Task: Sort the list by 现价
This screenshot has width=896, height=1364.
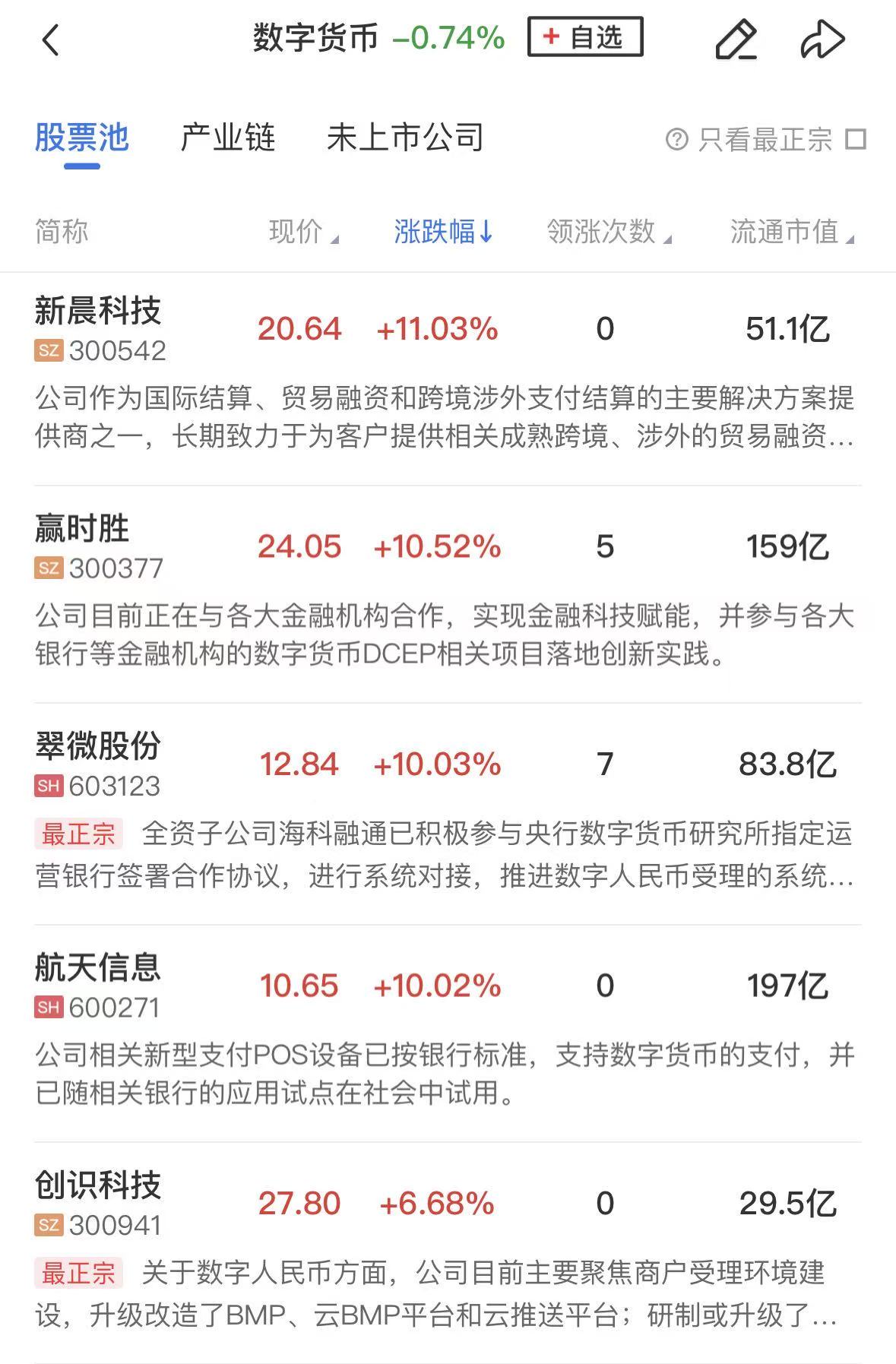Action: 303,232
